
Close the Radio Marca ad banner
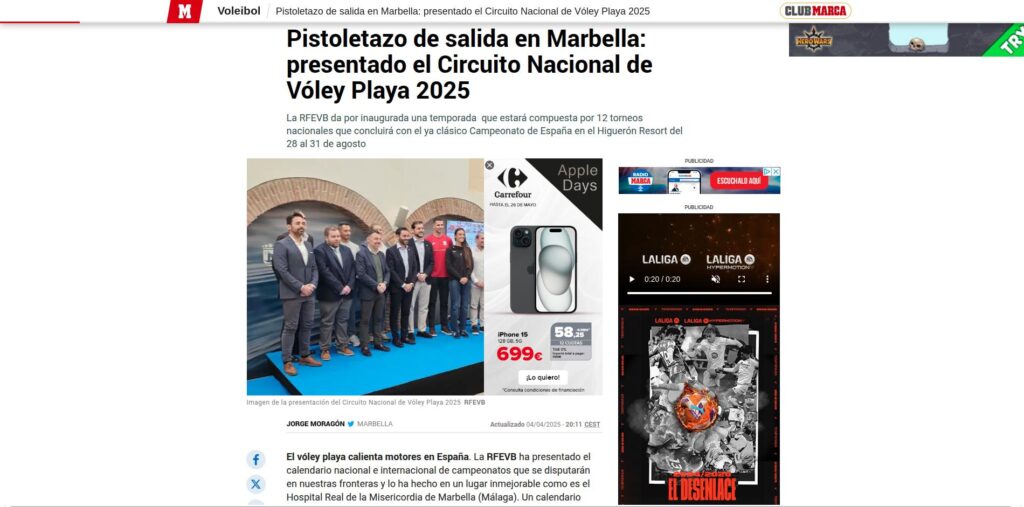[x=775, y=171]
